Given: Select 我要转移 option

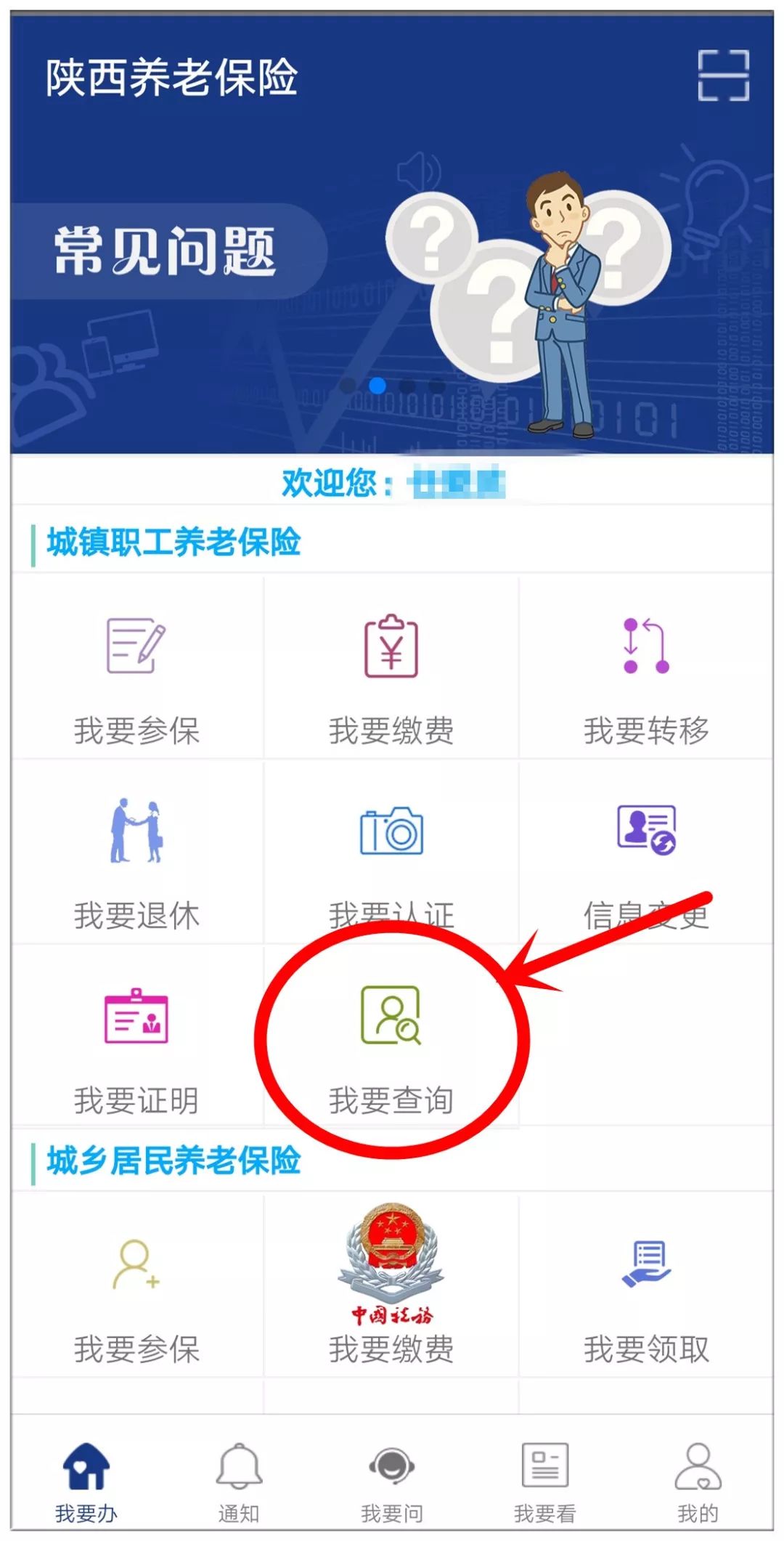Looking at the screenshot, I should (x=646, y=667).
